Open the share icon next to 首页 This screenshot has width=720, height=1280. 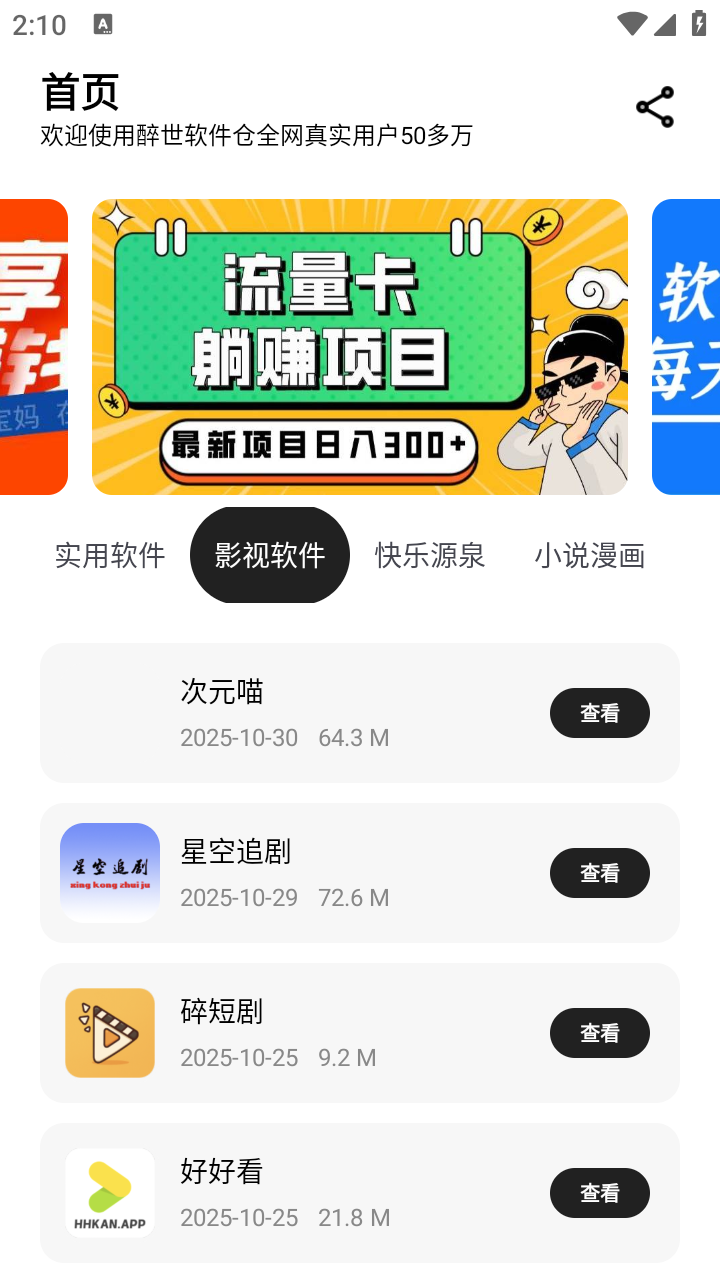[x=655, y=107]
